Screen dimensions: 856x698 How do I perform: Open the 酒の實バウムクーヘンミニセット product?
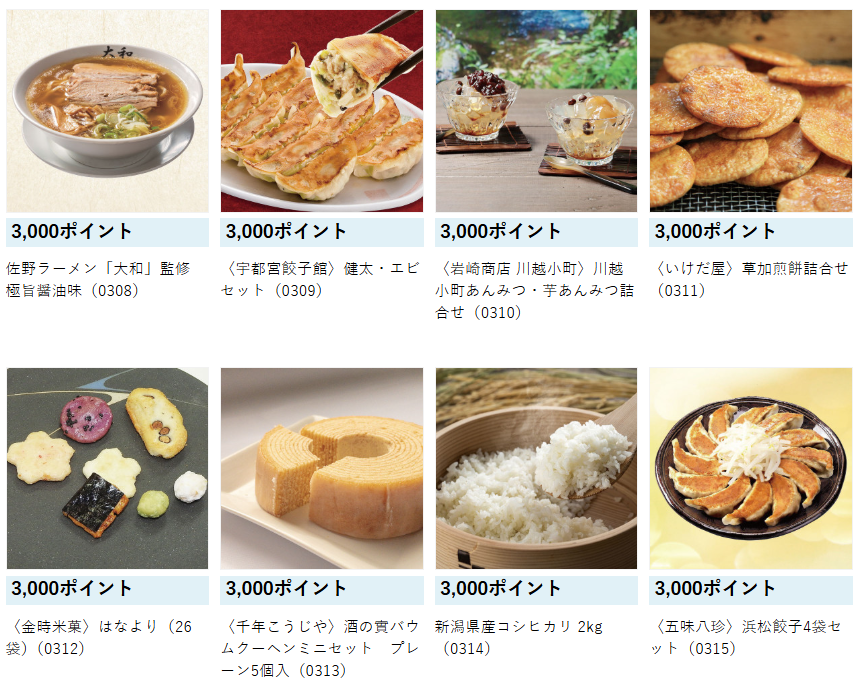point(321,468)
